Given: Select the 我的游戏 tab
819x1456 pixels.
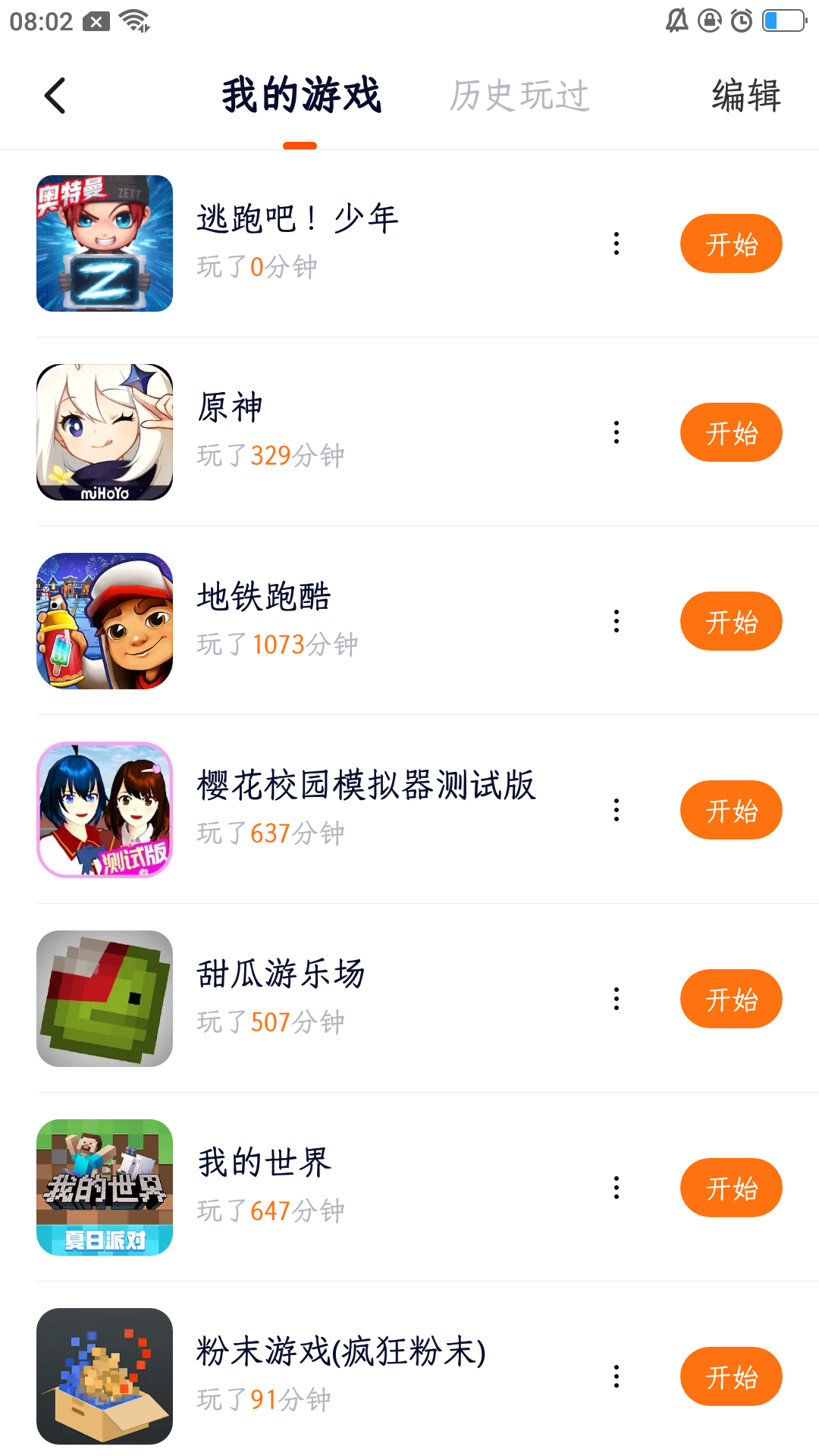Looking at the screenshot, I should [x=301, y=96].
